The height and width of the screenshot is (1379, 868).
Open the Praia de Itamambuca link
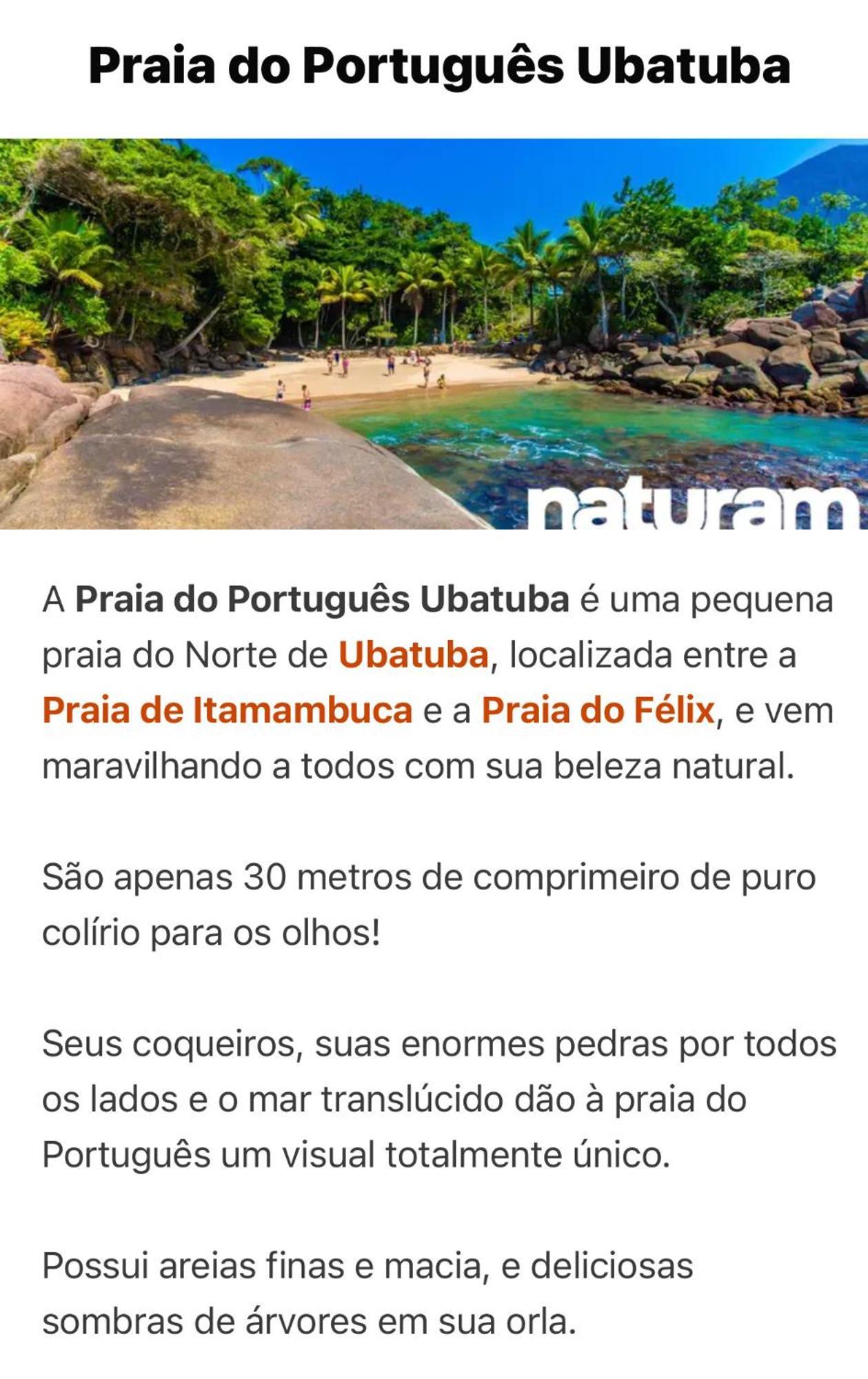[227, 710]
